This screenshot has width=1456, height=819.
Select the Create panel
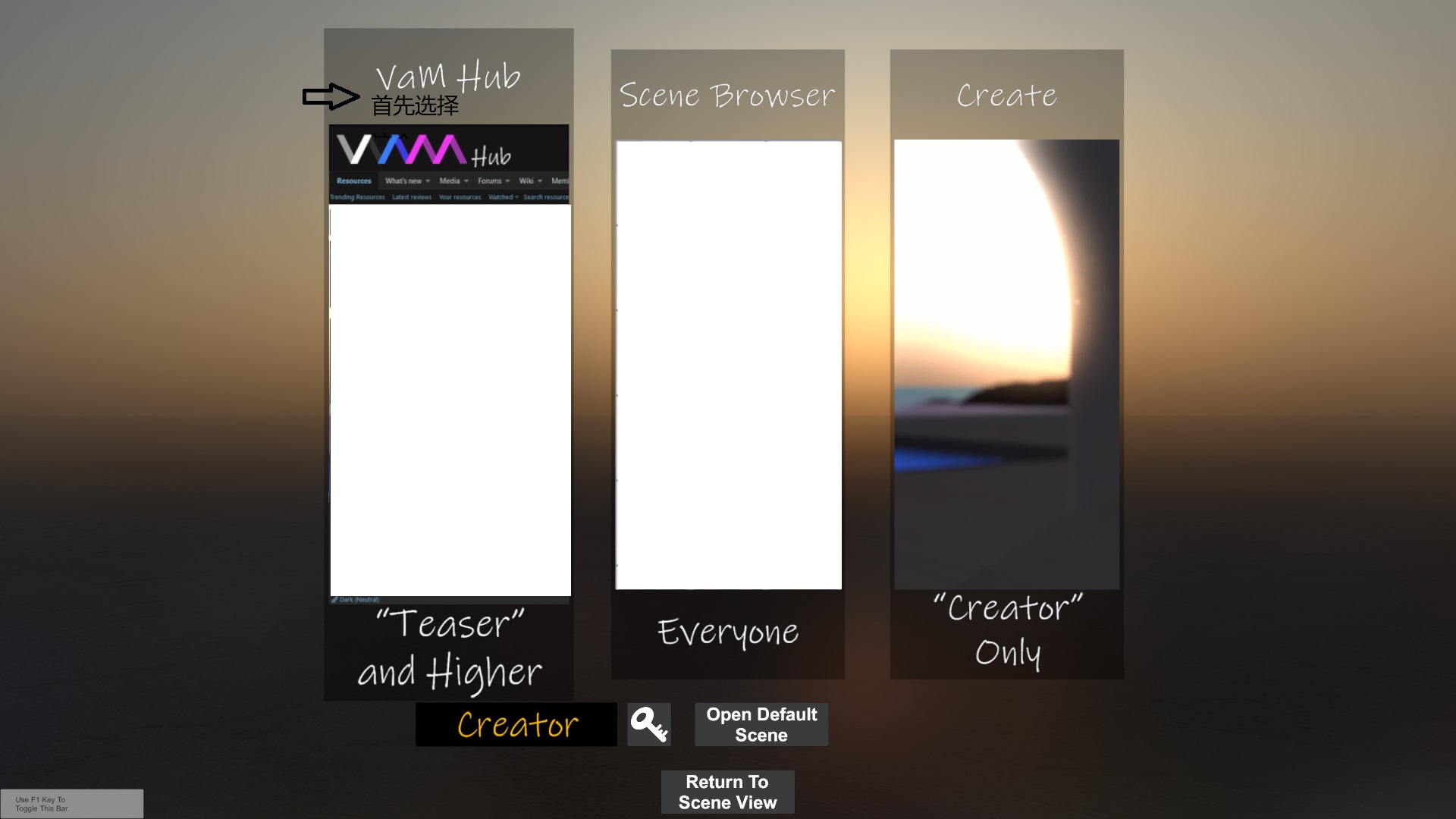[x=1006, y=364]
